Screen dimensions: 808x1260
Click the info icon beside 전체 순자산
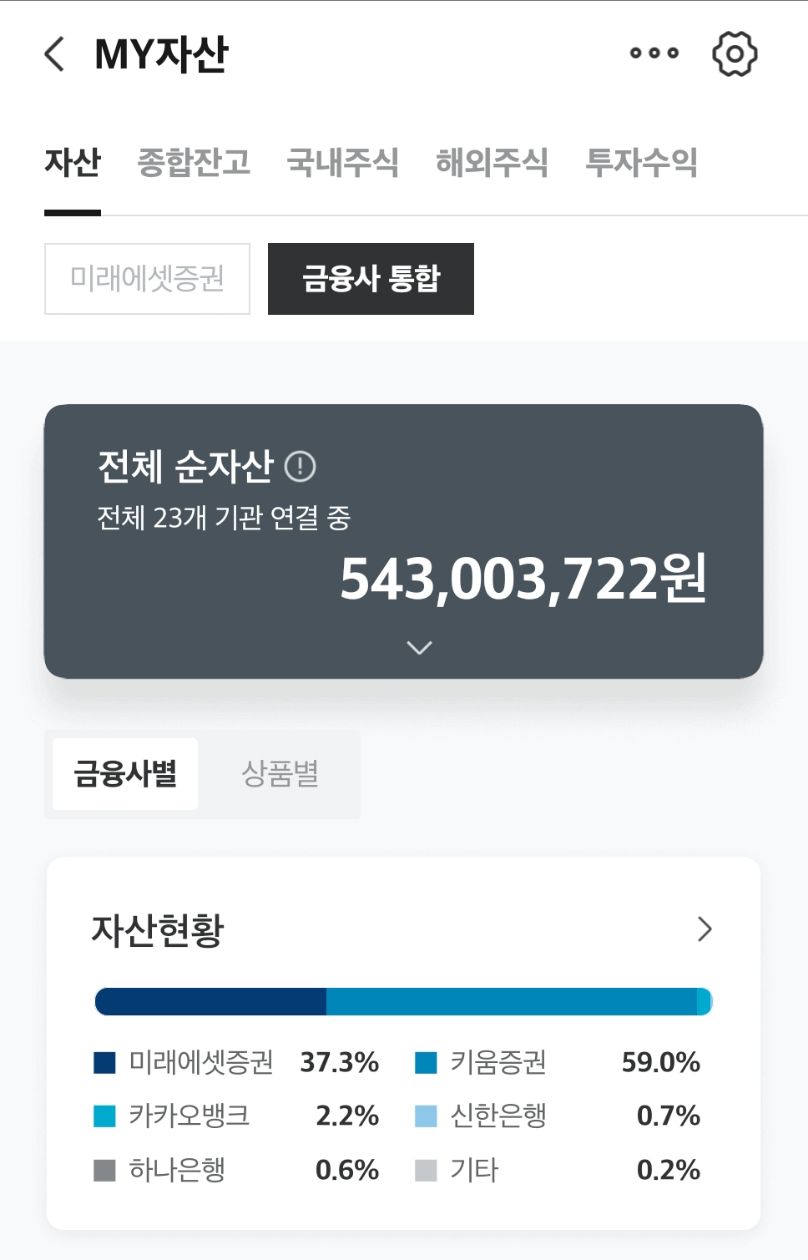(x=301, y=466)
